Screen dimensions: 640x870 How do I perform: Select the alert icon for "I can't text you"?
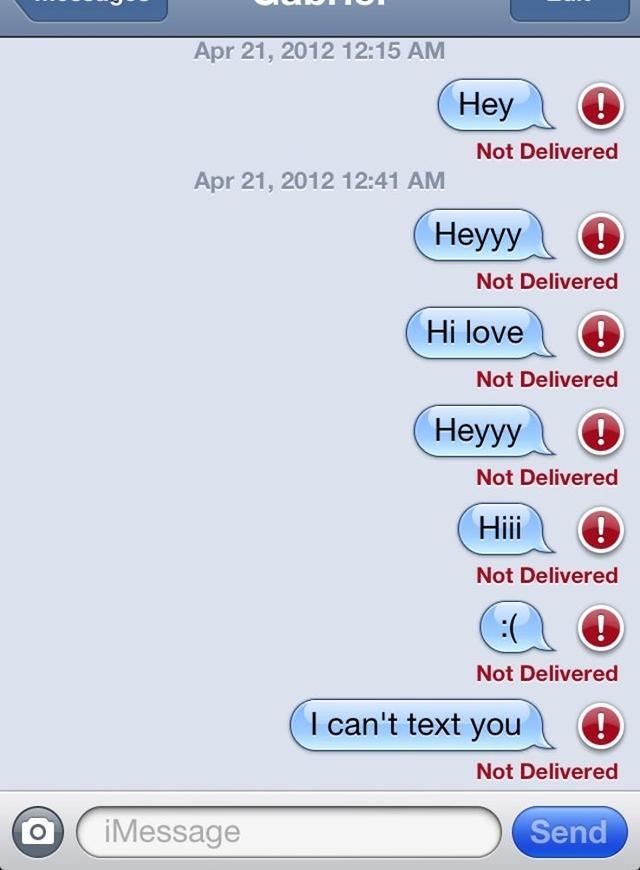click(600, 727)
